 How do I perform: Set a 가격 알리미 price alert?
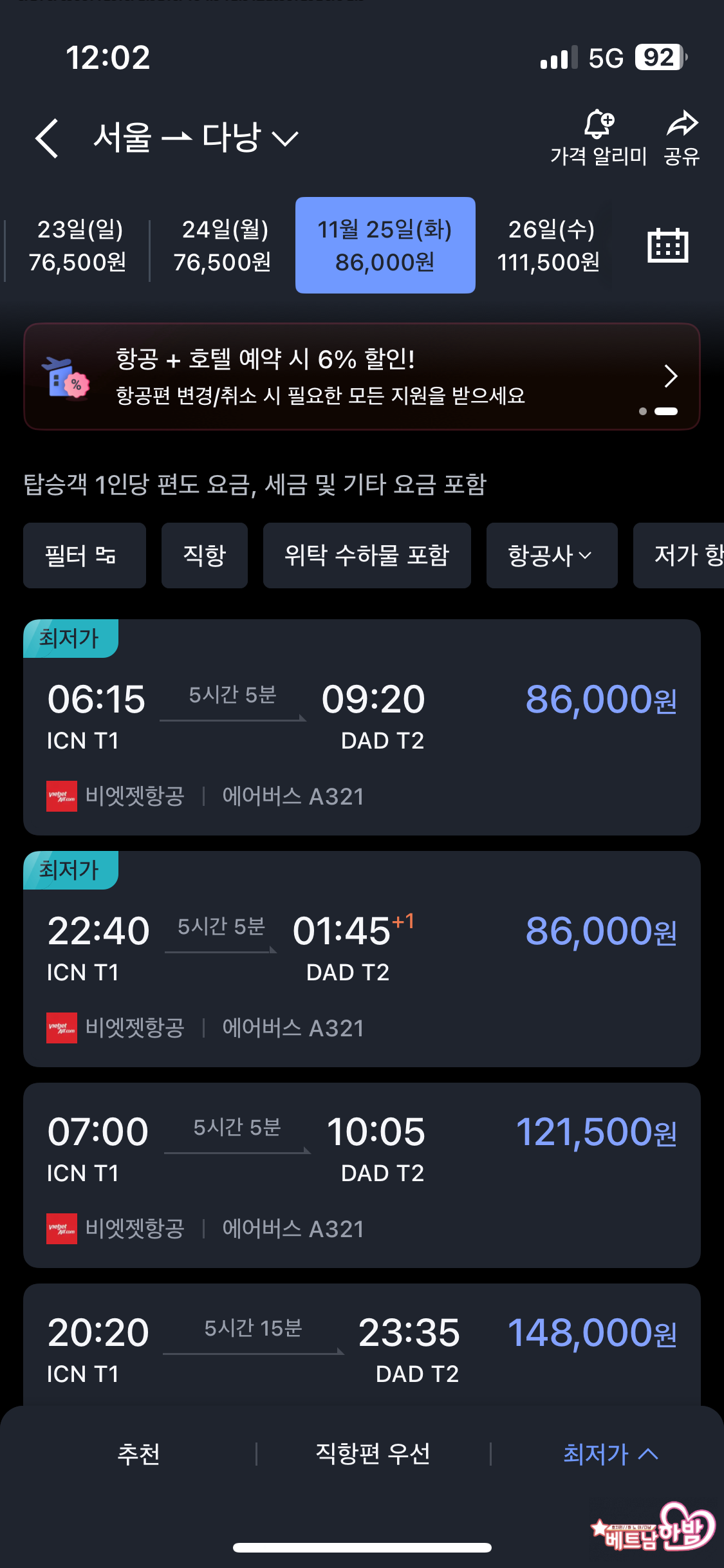click(x=598, y=138)
